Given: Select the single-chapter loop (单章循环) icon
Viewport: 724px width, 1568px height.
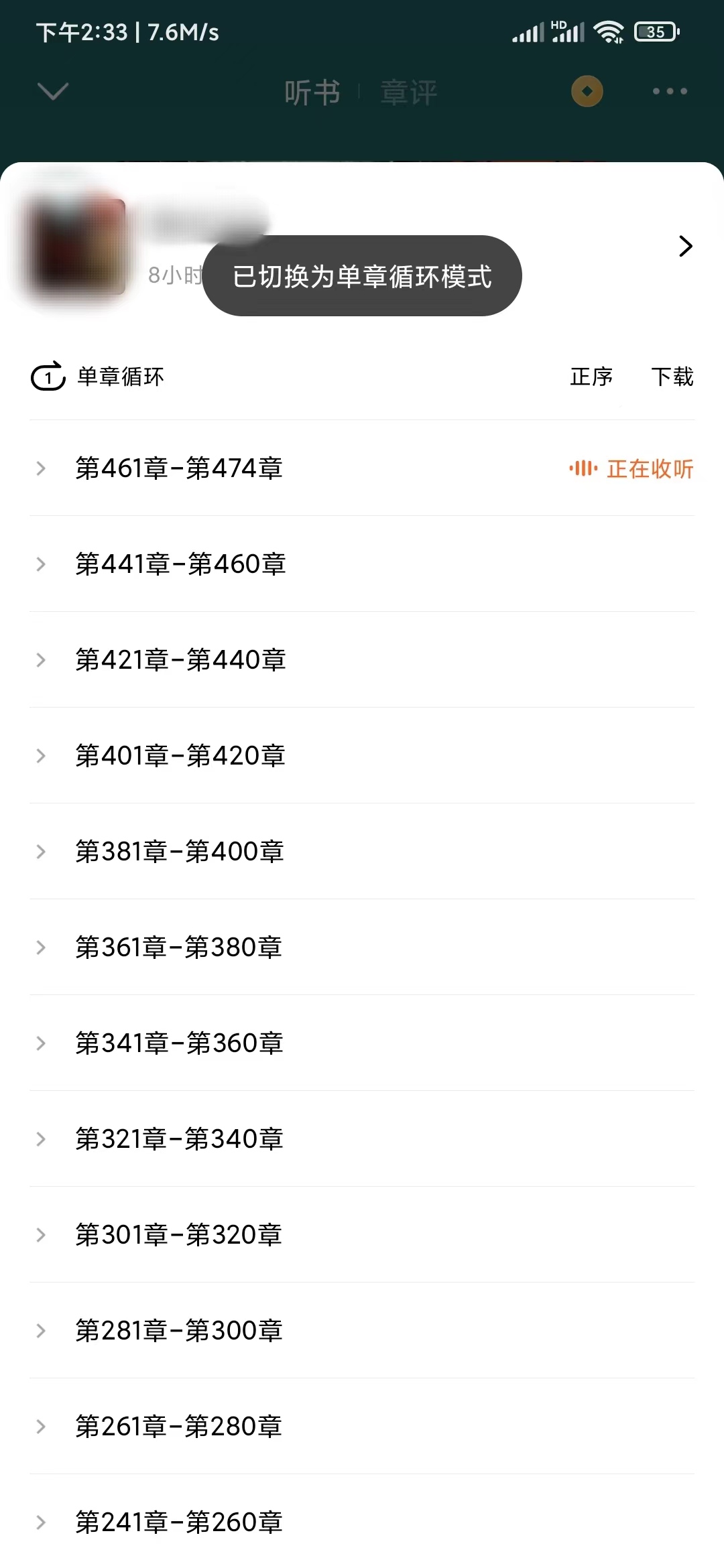Looking at the screenshot, I should point(47,377).
